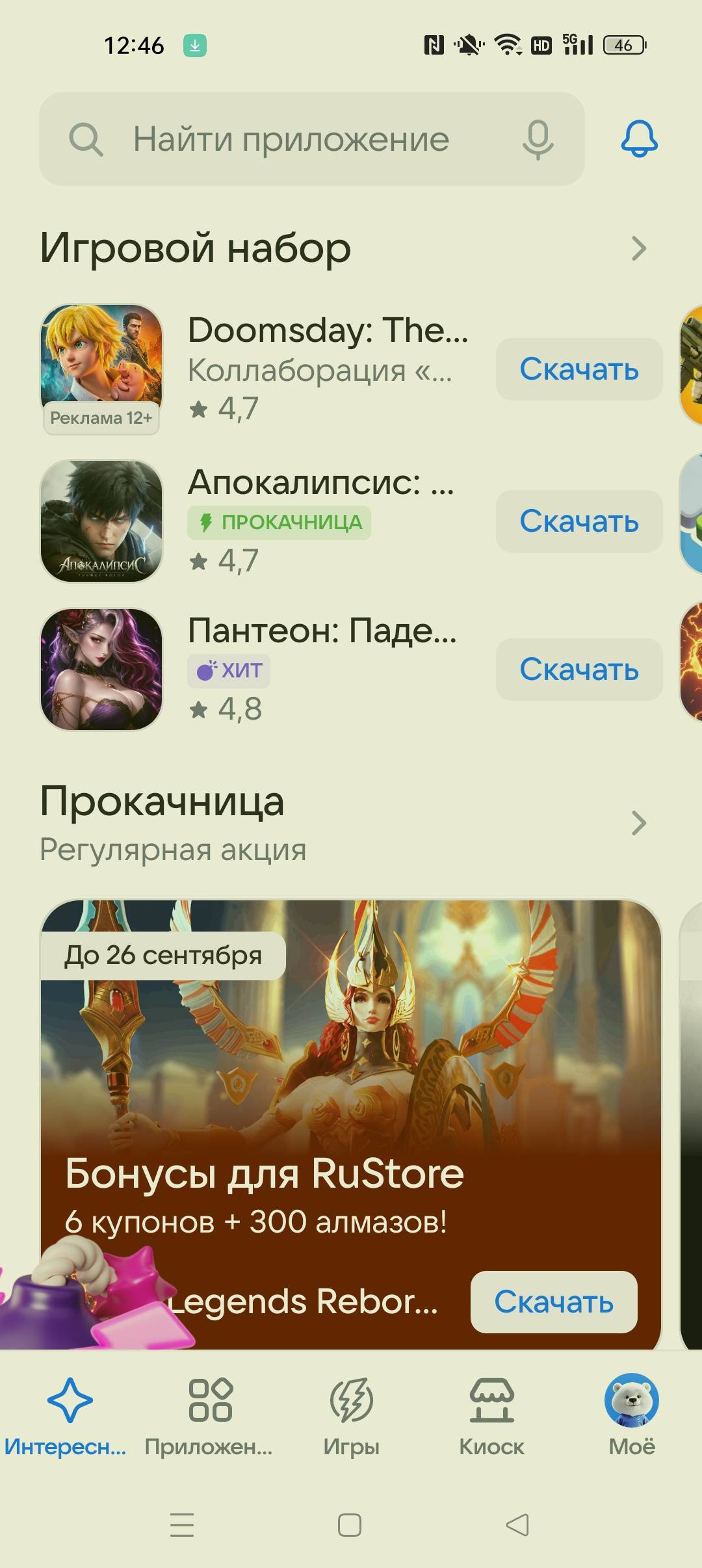Download Пантеон: Паде... via Скачать
702x1568 pixels.
[579, 670]
